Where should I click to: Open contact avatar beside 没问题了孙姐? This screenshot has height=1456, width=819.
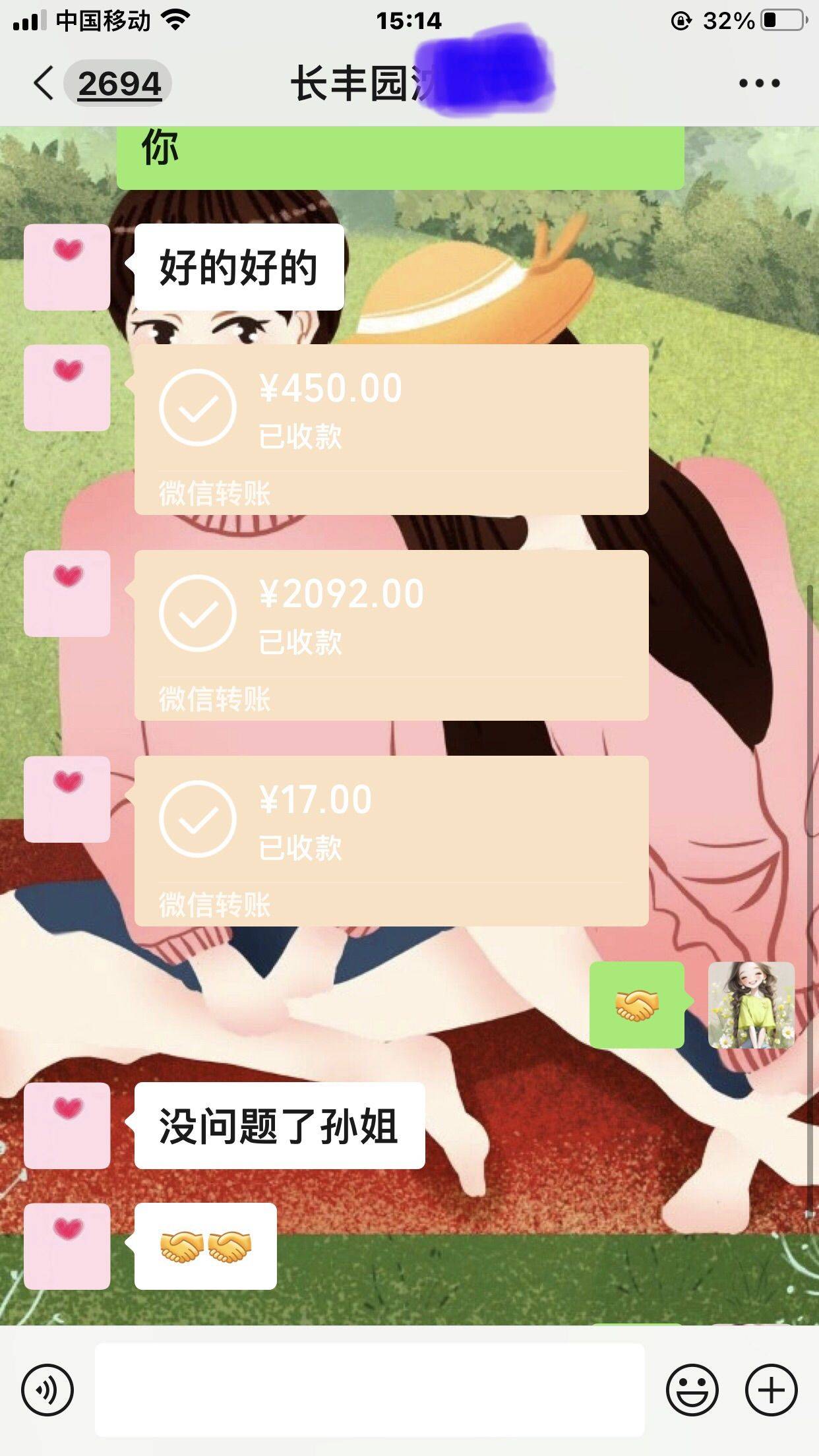click(67, 1126)
